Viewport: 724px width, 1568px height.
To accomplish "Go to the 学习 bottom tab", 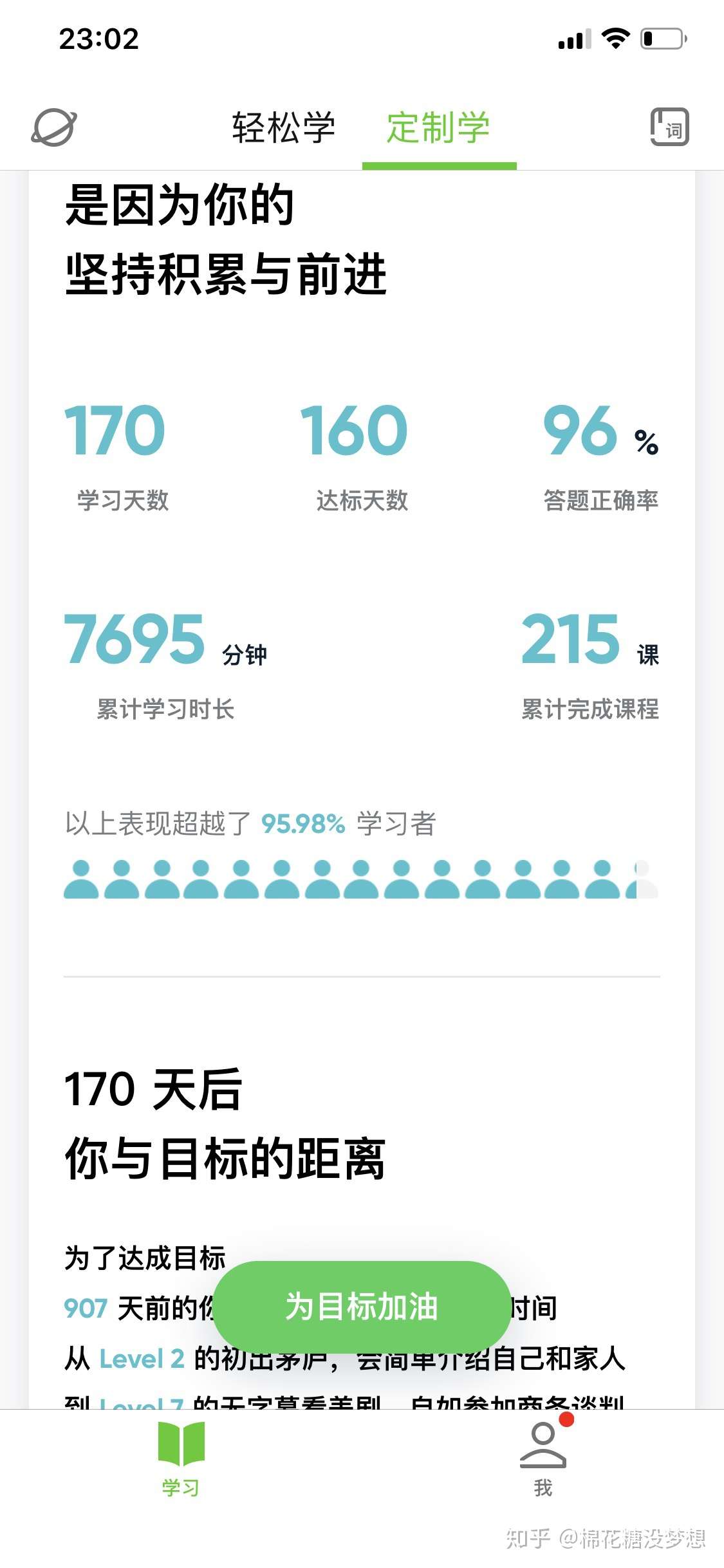I will coord(181,1460).
